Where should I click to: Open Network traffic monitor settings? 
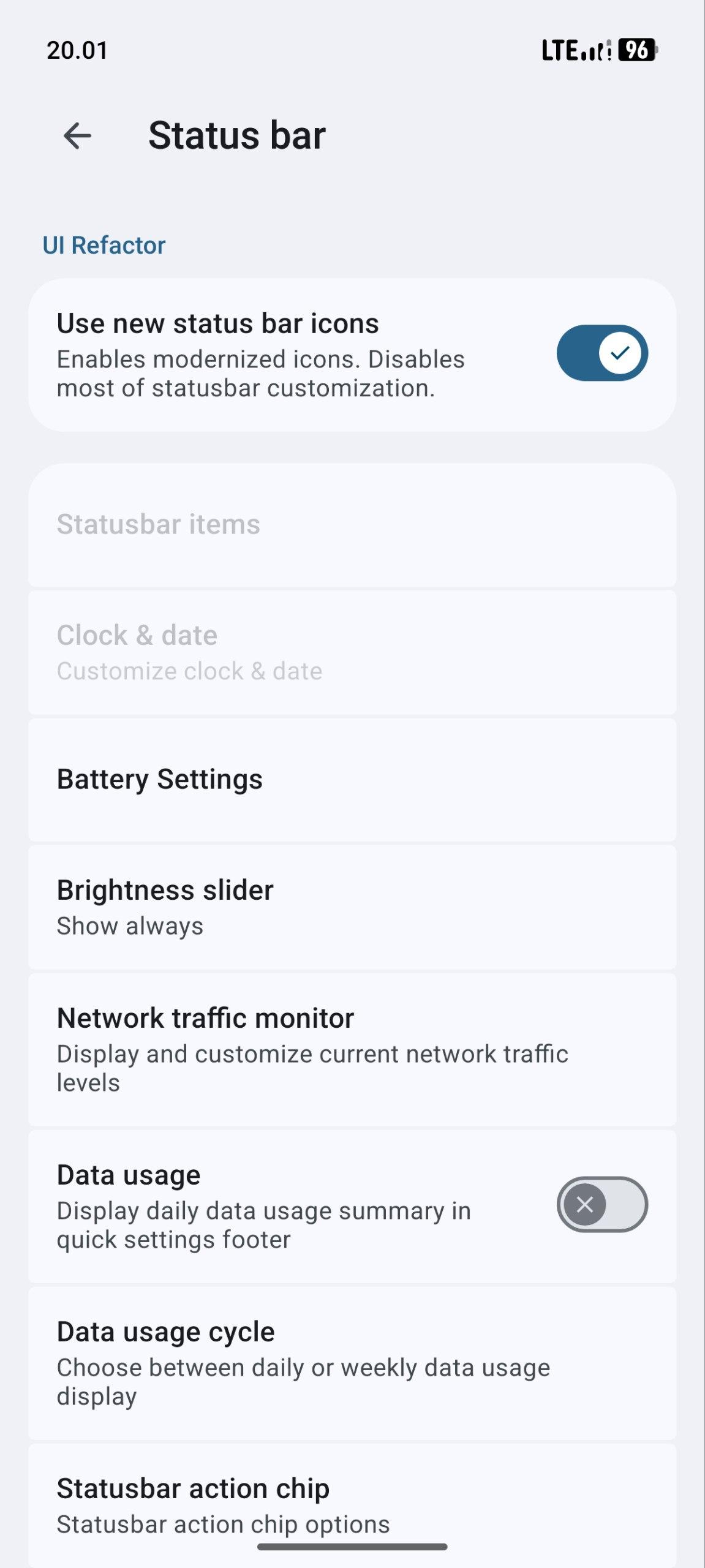[352, 1049]
